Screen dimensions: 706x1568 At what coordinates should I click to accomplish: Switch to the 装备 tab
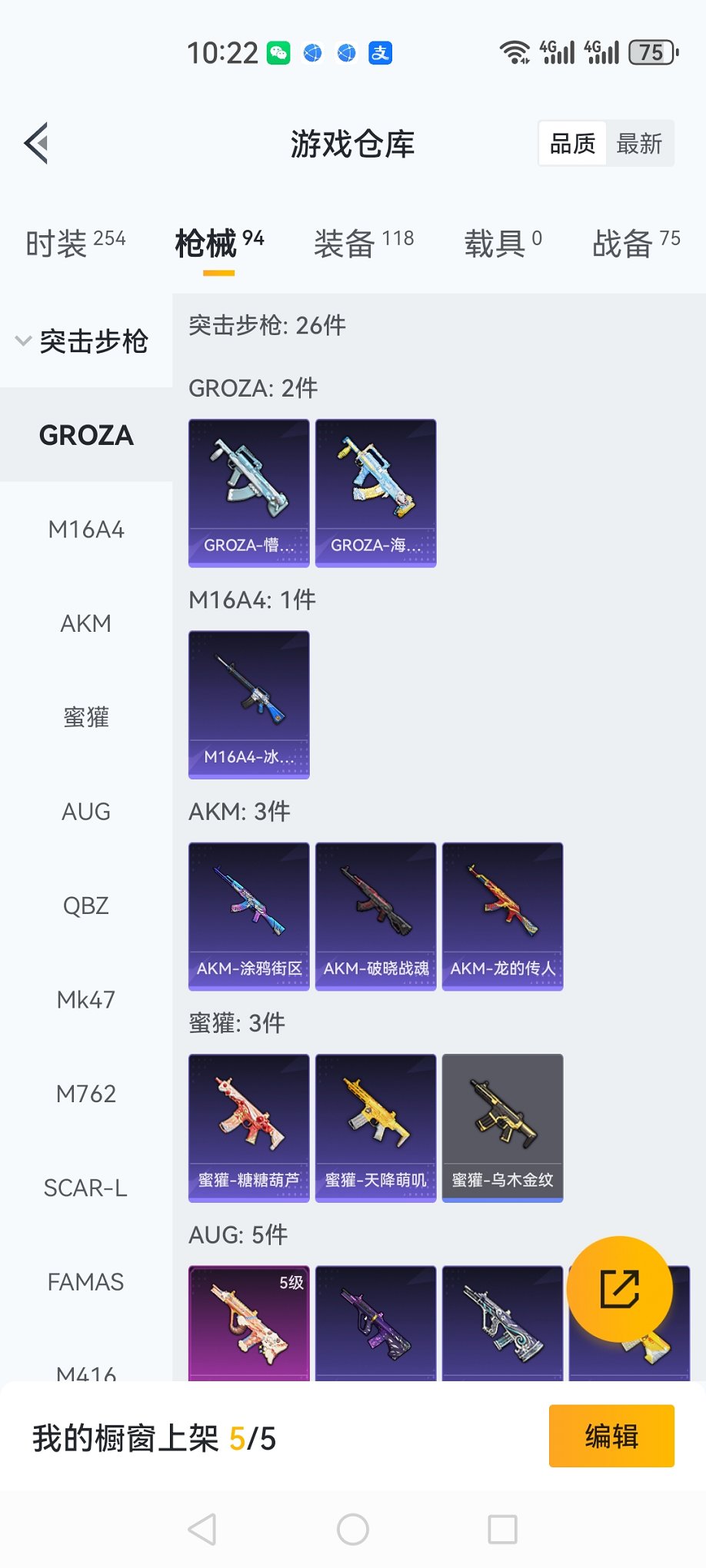(364, 243)
